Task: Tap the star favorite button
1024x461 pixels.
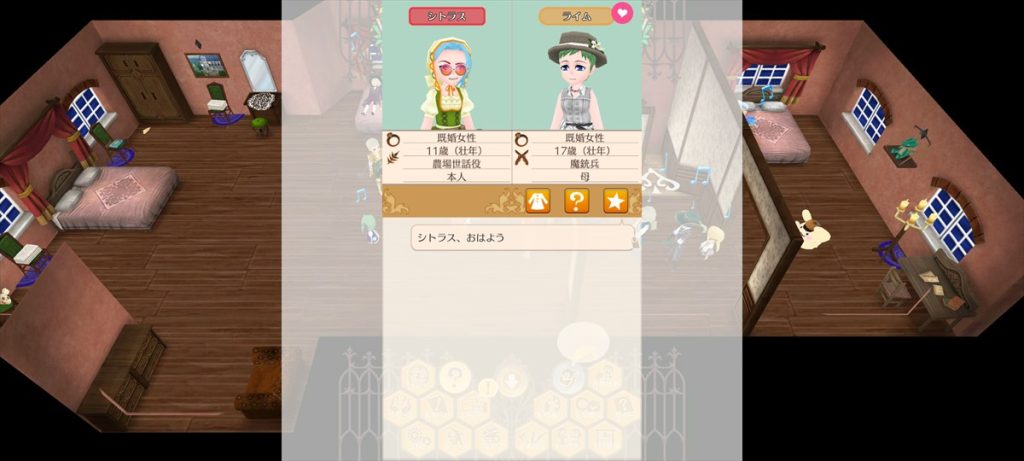Action: pos(614,200)
